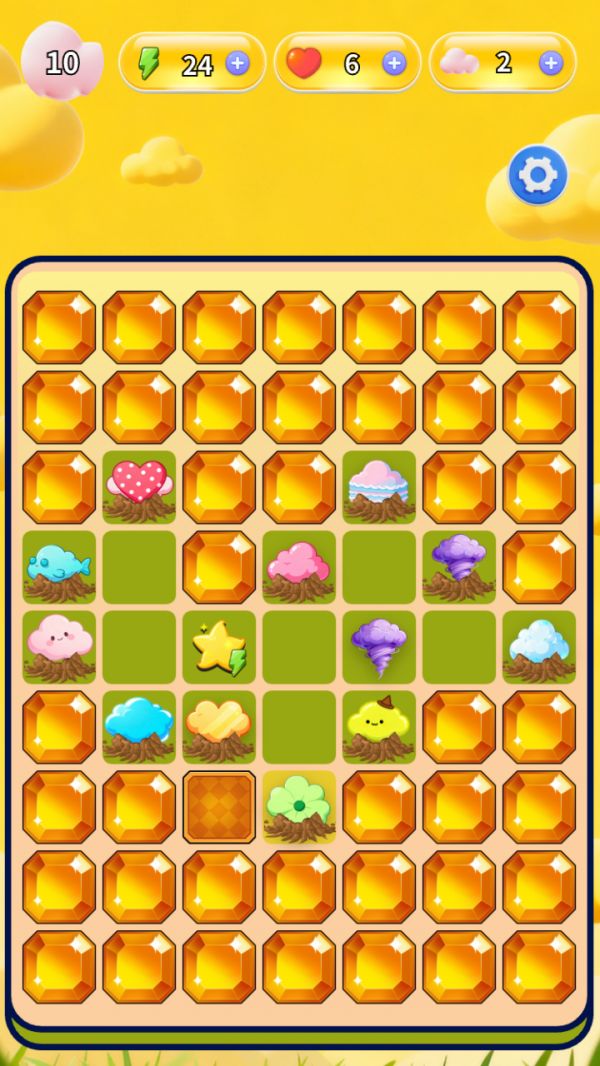600x1066 pixels.
Task: Tap the patterned empty board tile
Action: (219, 807)
